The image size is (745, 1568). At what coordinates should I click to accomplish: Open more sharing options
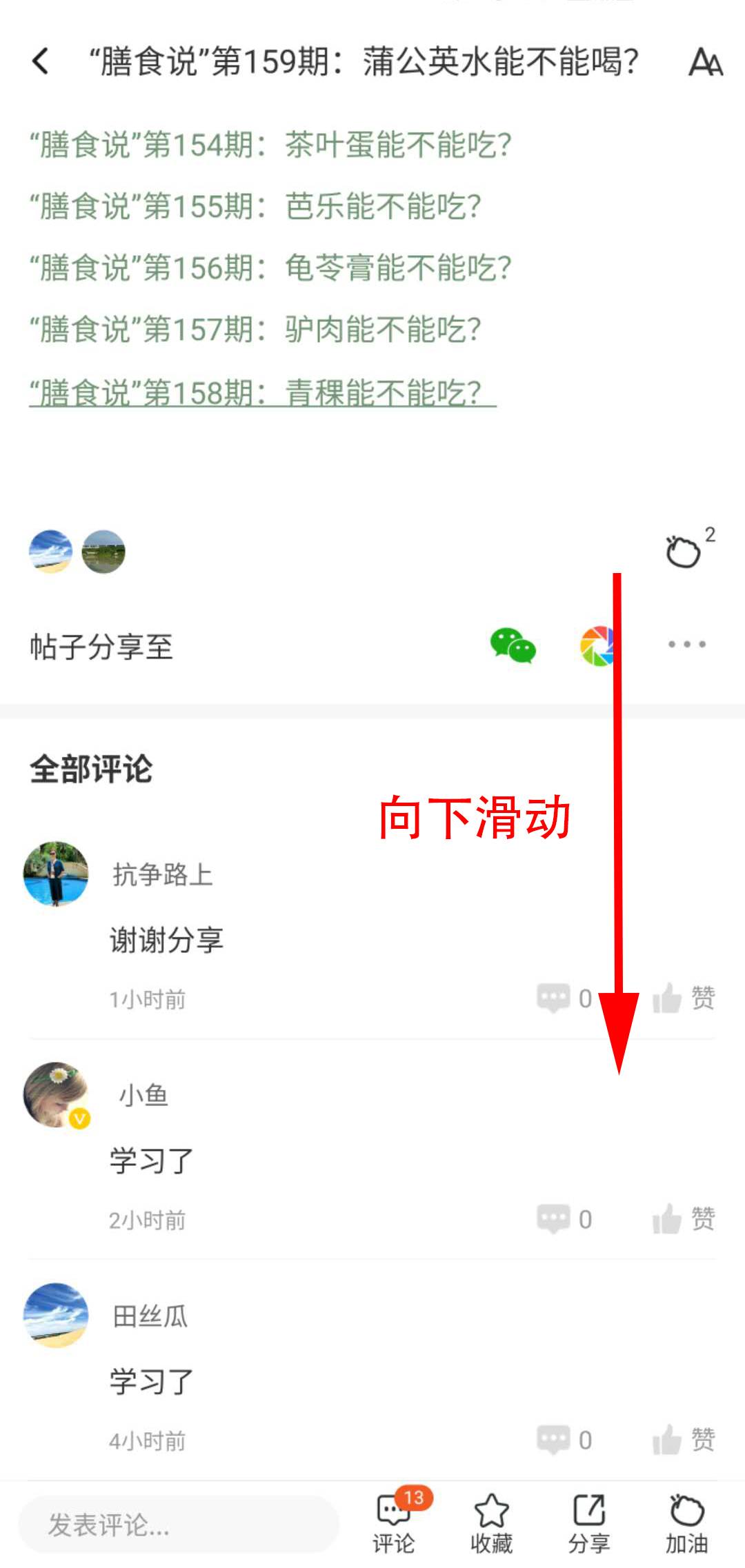coord(686,645)
